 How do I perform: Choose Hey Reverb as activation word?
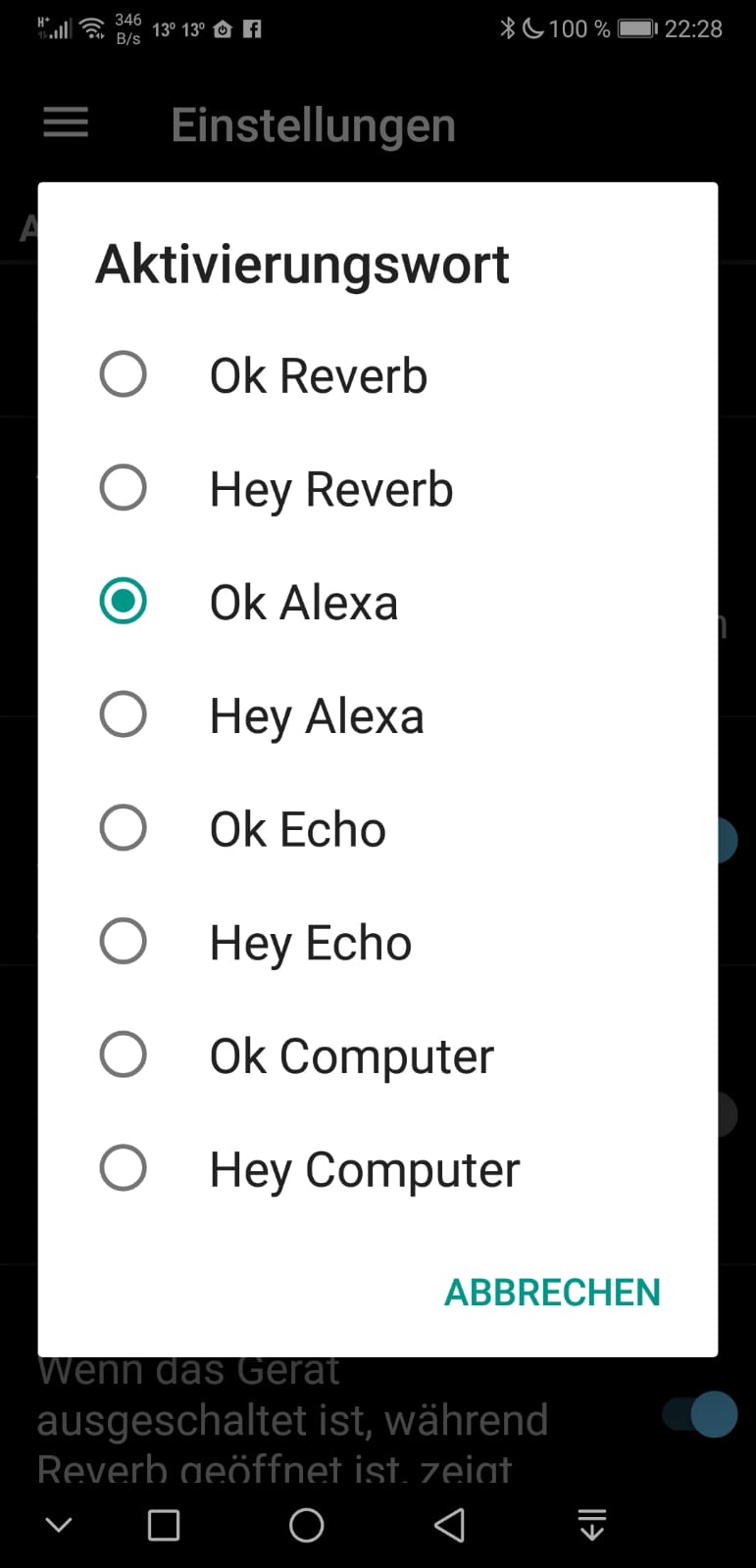click(378, 488)
